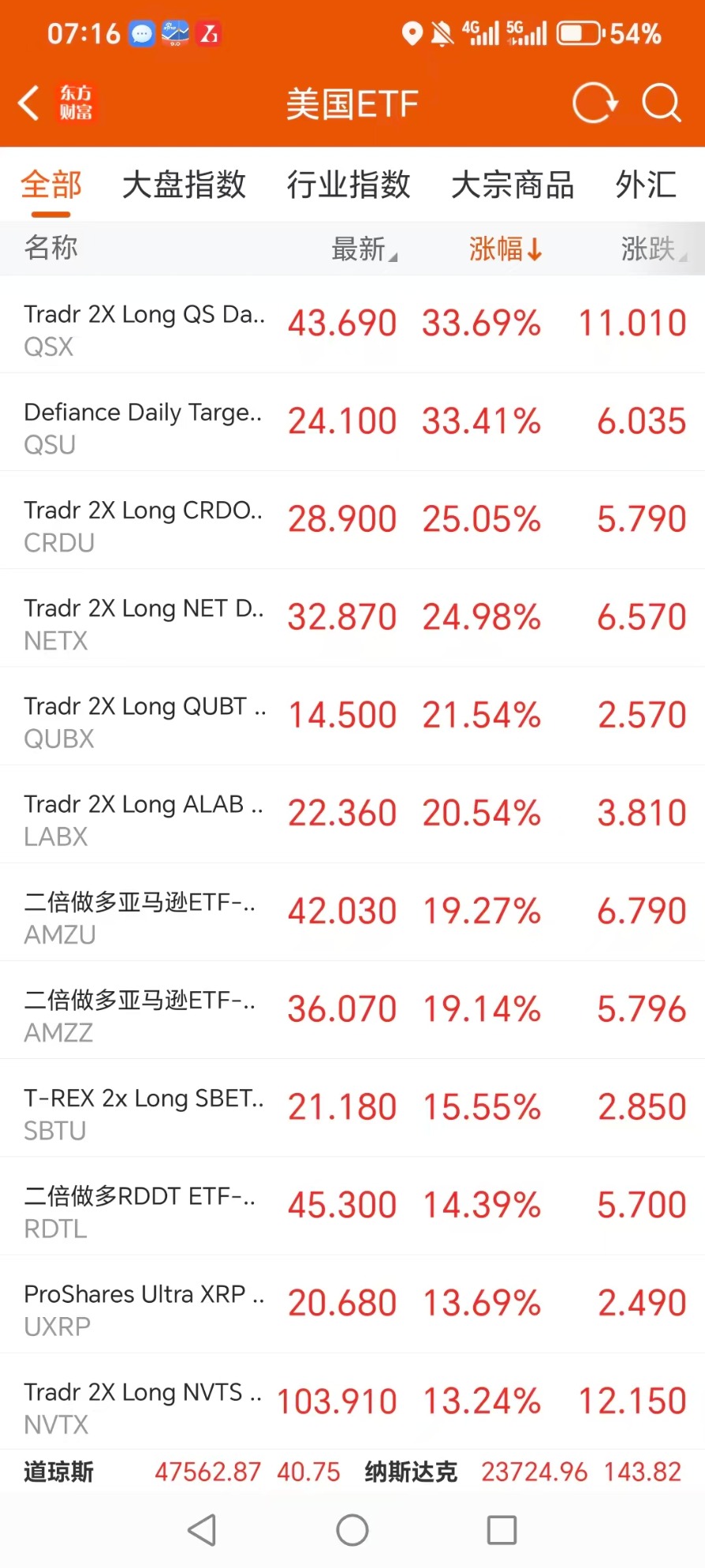Toggle the 涨幅 sort order
The height and width of the screenshot is (1568, 705).
tap(505, 249)
